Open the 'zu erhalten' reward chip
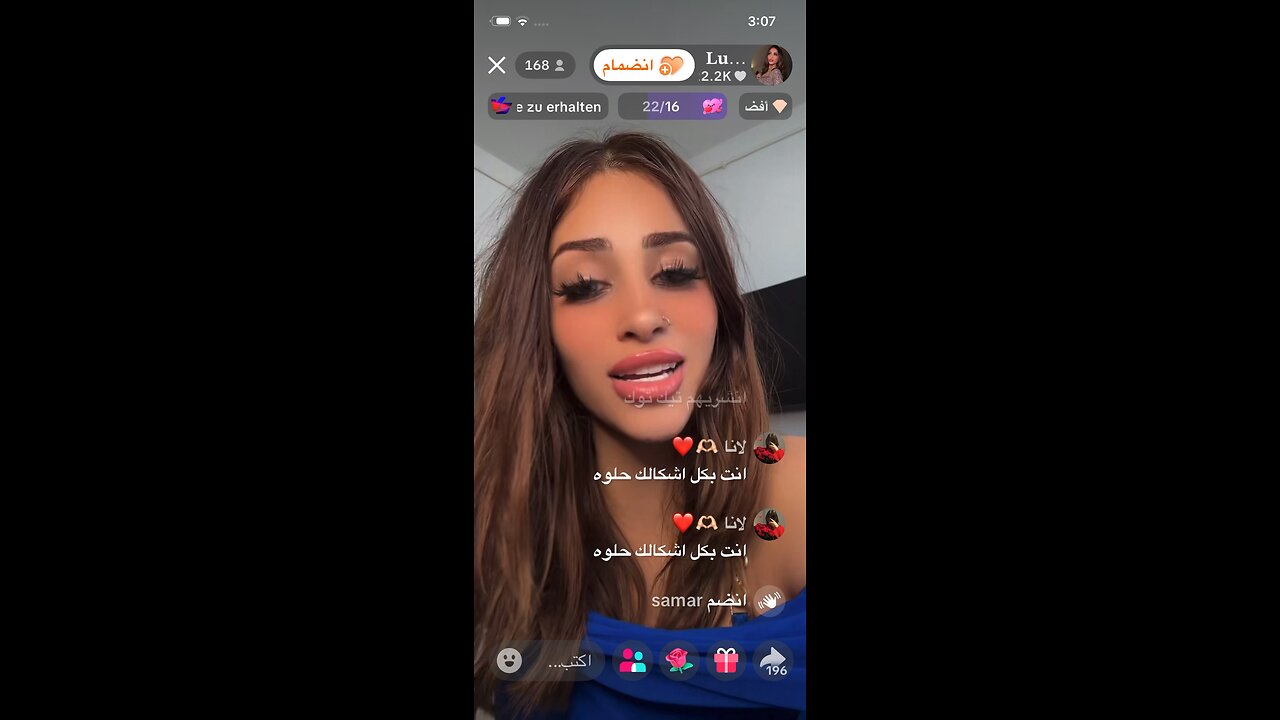The height and width of the screenshot is (720, 1280). tap(548, 107)
